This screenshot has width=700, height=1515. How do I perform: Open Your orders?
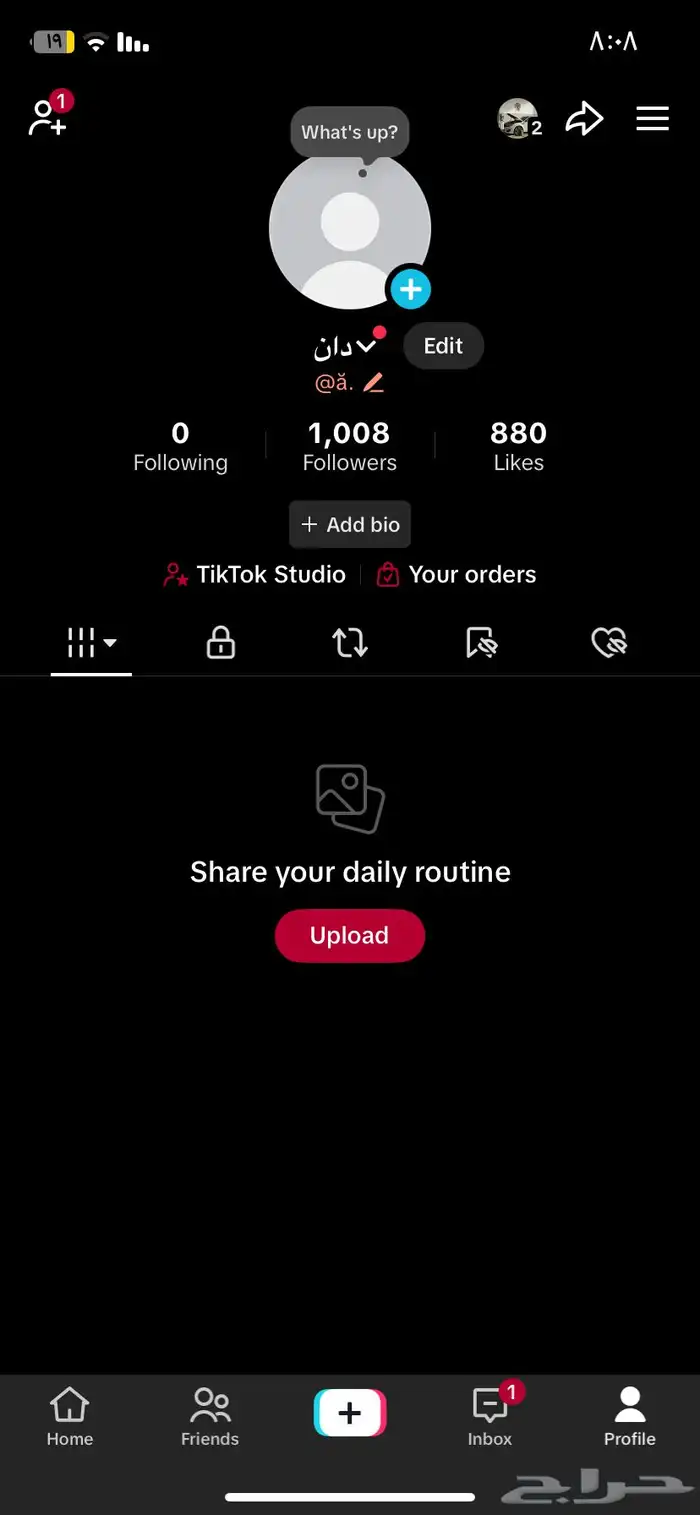pyautogui.click(x=456, y=575)
